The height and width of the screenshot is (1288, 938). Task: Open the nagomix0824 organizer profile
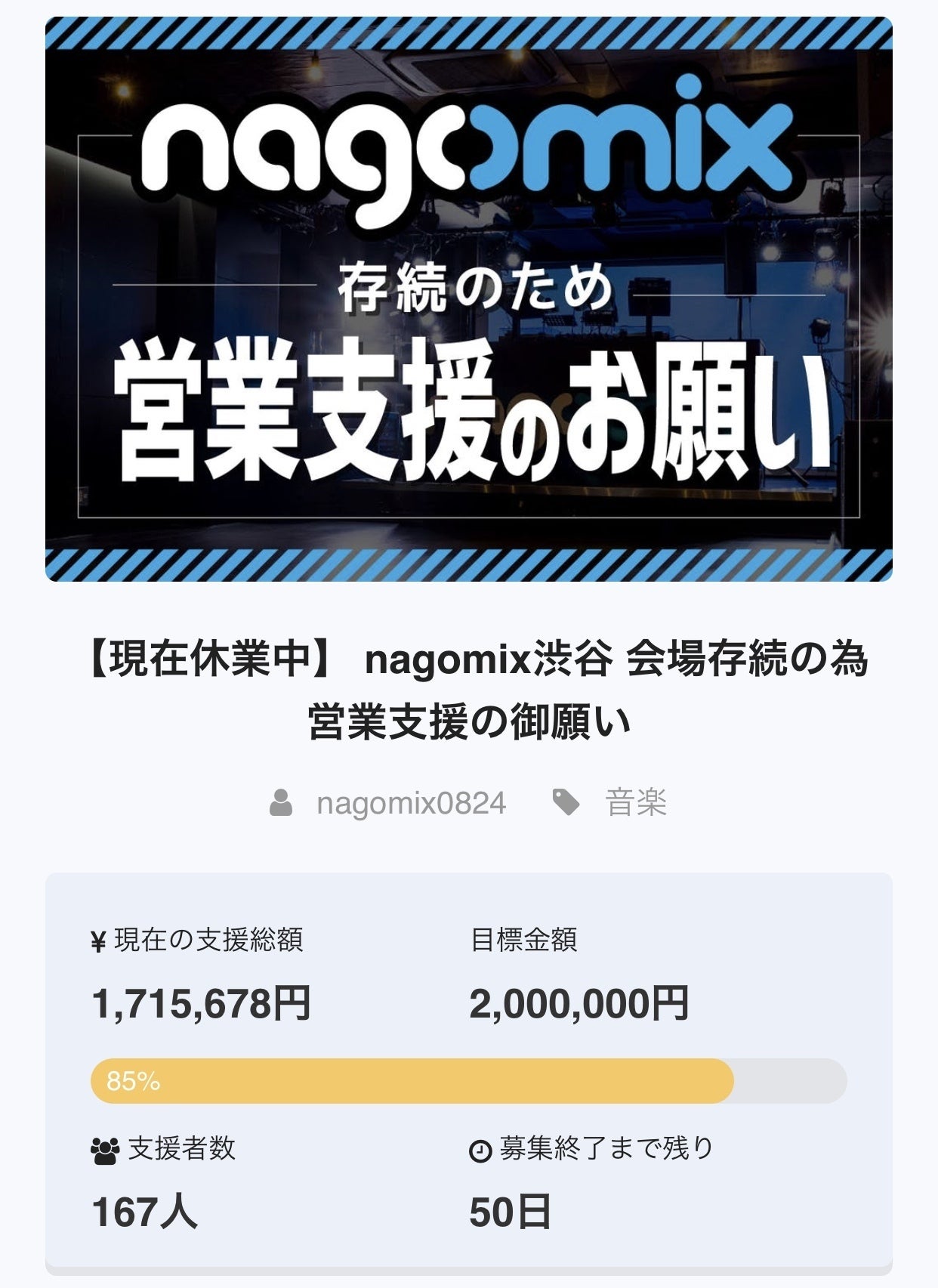click(410, 803)
